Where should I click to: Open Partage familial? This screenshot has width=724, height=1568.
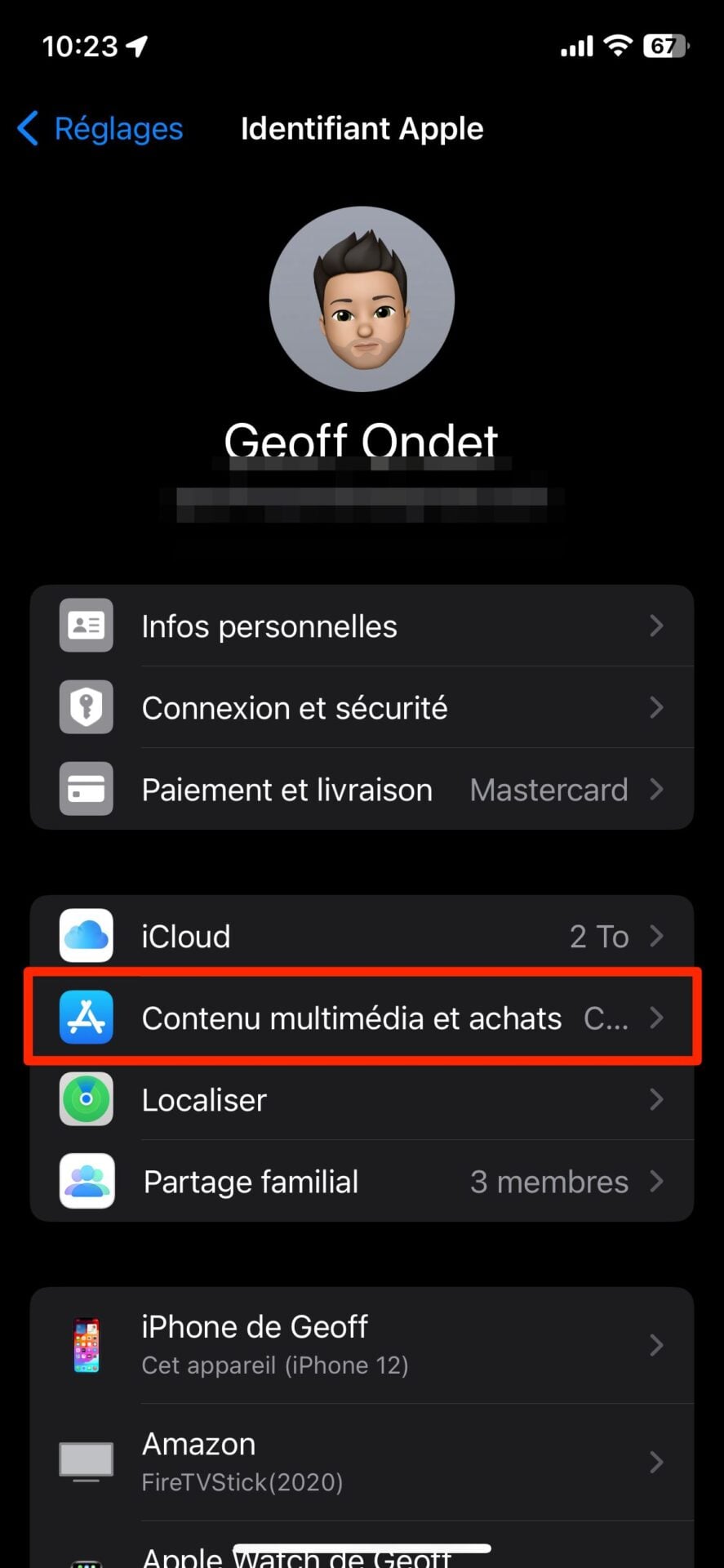(362, 1182)
